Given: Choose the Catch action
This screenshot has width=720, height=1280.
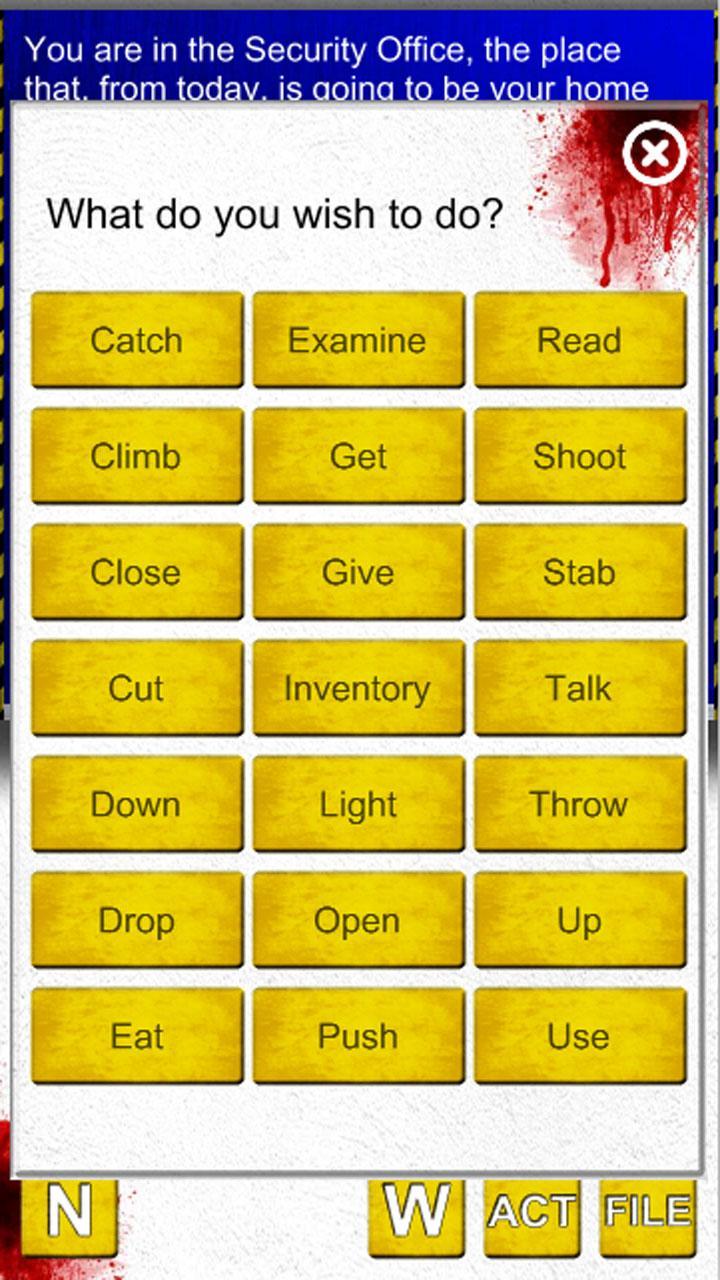Looking at the screenshot, I should coord(137,340).
